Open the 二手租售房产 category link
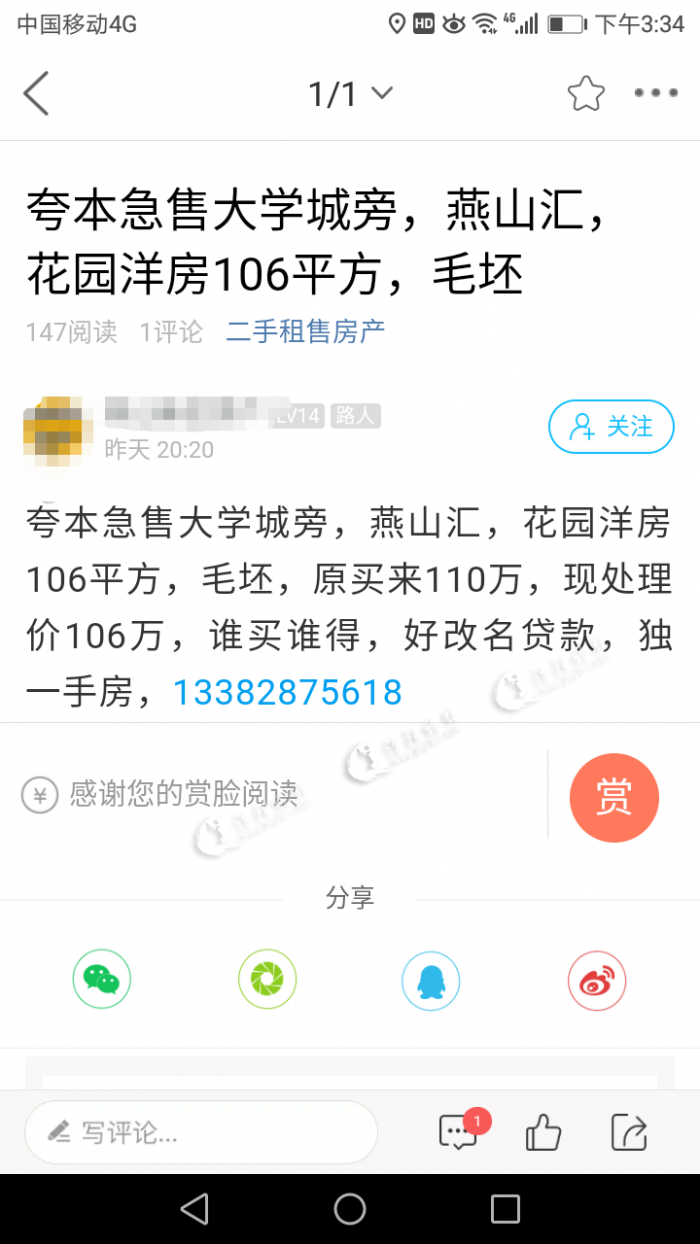Viewport: 700px width, 1244px height. [305, 331]
